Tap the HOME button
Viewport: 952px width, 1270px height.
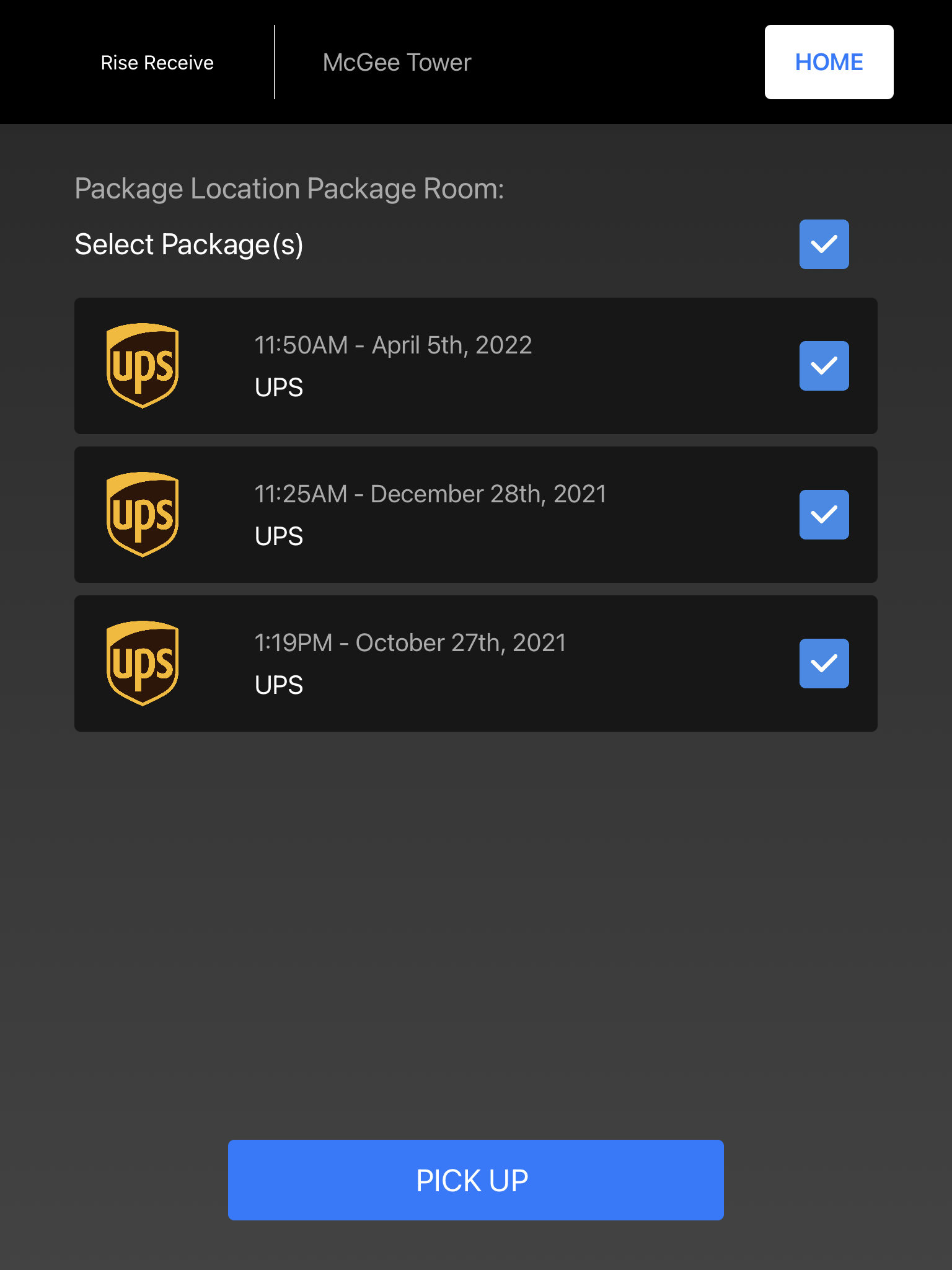(x=829, y=62)
